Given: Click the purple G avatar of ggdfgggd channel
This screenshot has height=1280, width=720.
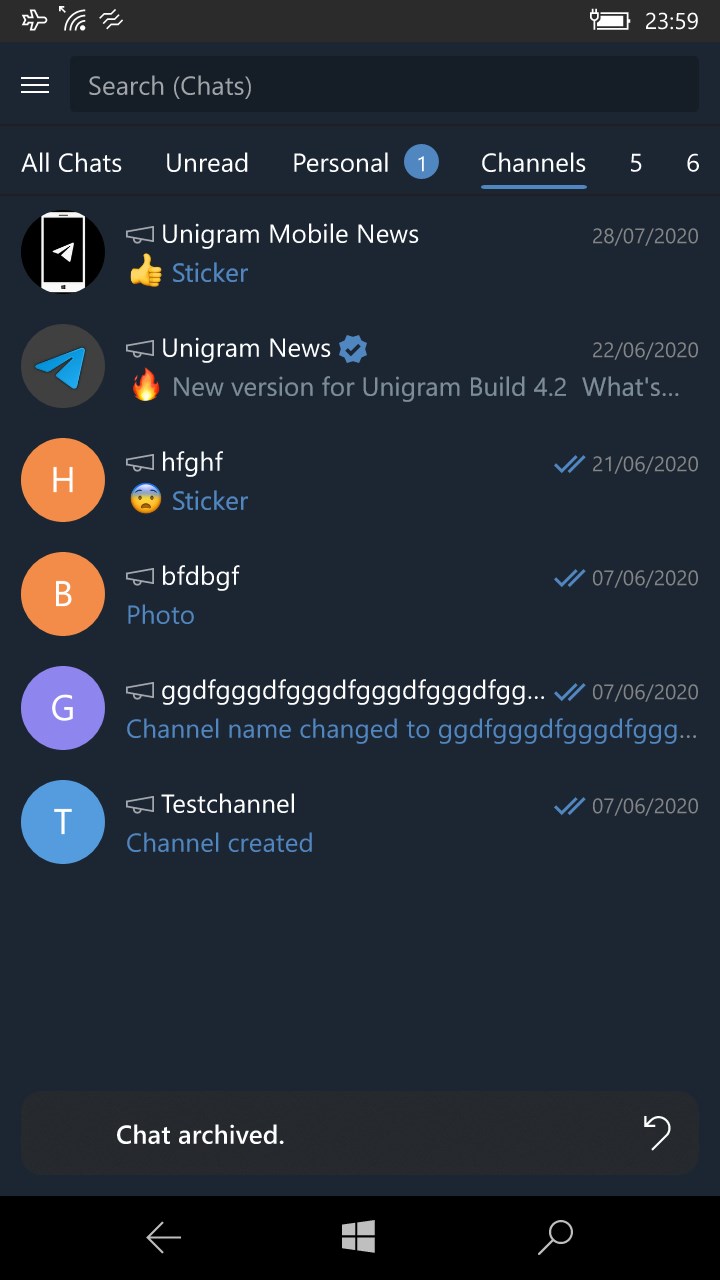Looking at the screenshot, I should [63, 708].
